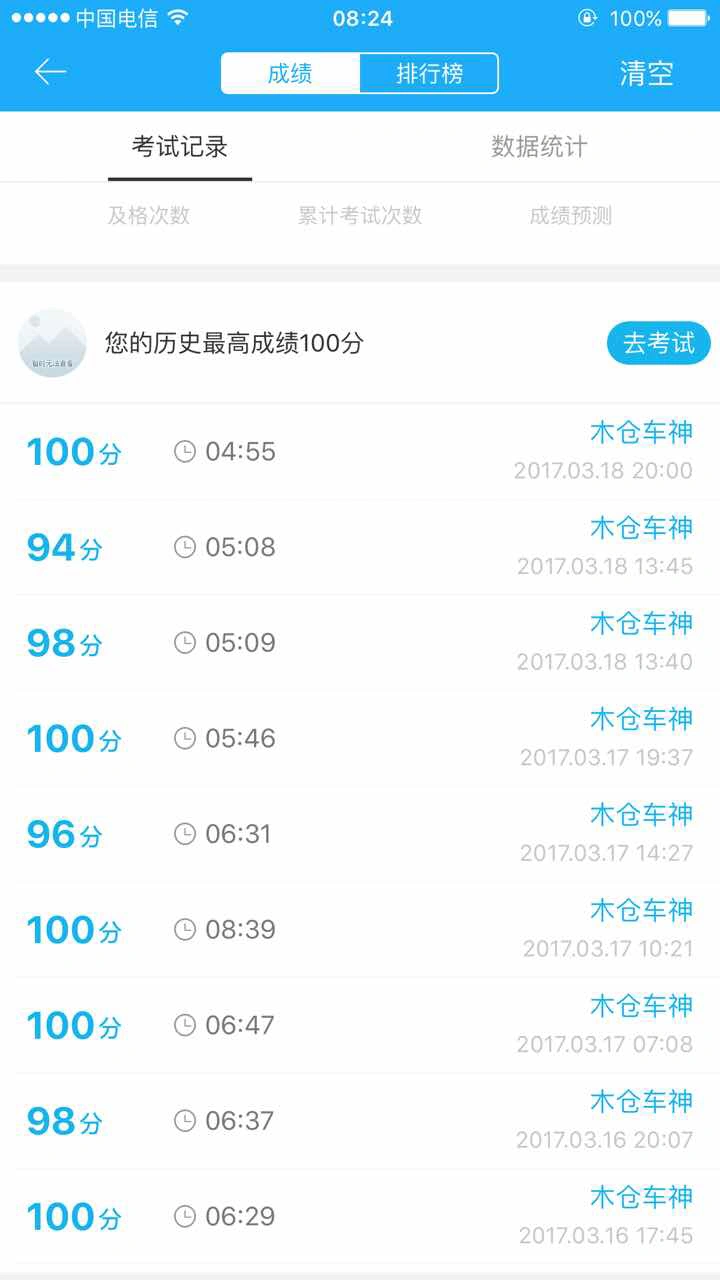Switch to the 数据统计 tab
The image size is (720, 1280).
(539, 147)
